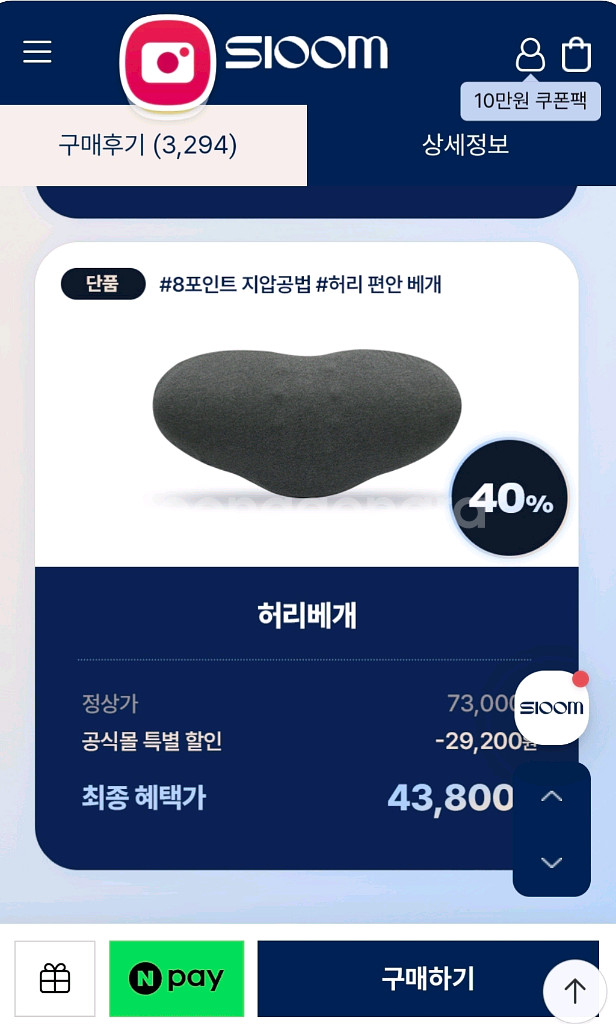Screen dimensions: 616x1024
Task: Tap the floating down chevron
Action: [552, 863]
